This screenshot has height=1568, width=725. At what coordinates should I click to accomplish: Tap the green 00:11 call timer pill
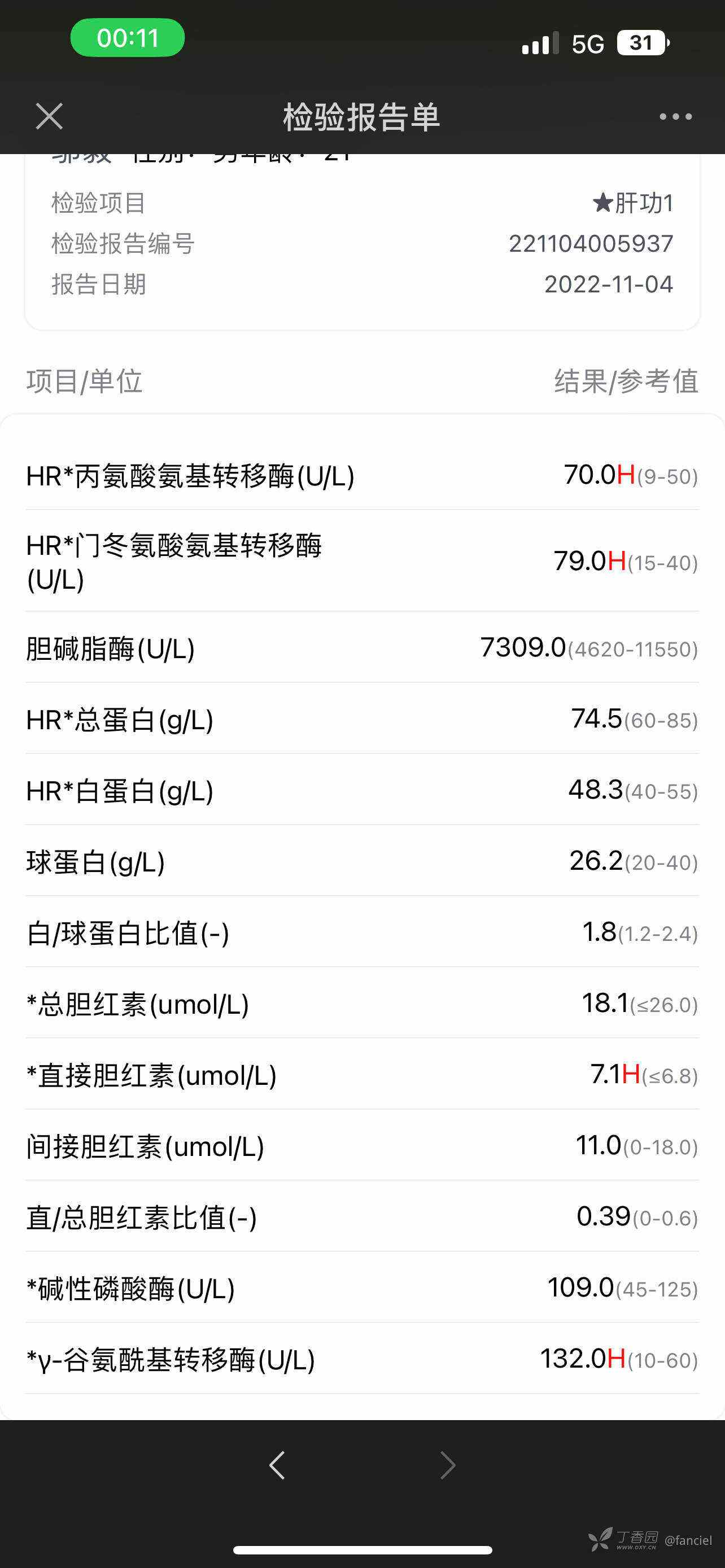[x=127, y=38]
